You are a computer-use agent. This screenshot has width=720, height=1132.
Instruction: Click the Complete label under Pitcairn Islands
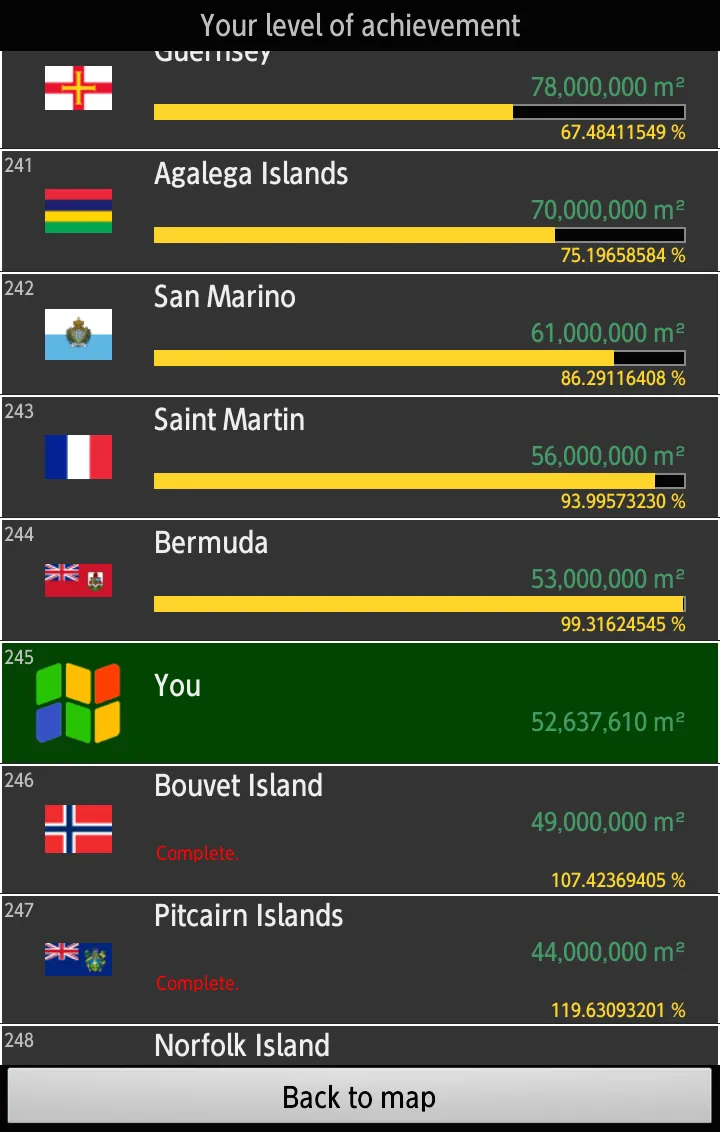click(197, 983)
